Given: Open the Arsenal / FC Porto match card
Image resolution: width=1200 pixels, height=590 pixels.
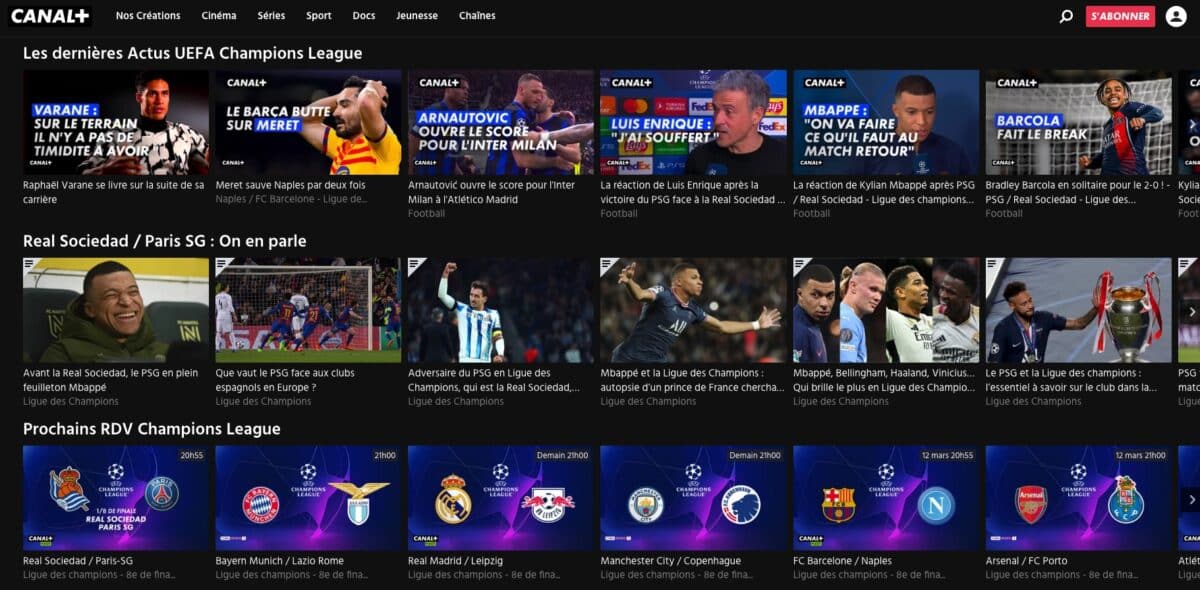Looking at the screenshot, I should click(1078, 498).
